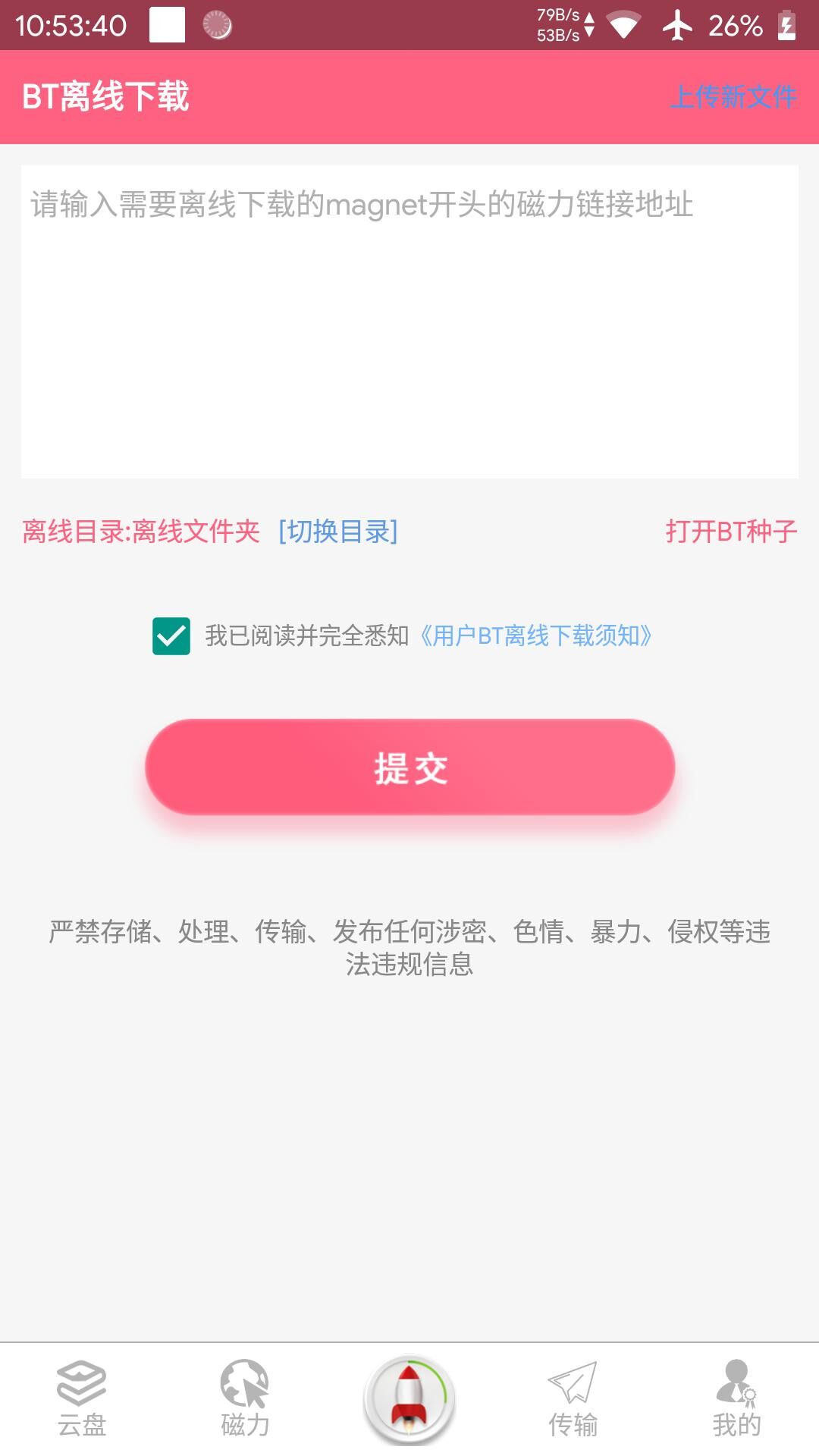Switch to the 云盘 tab
The image size is (819, 1456).
pos(82,1400)
